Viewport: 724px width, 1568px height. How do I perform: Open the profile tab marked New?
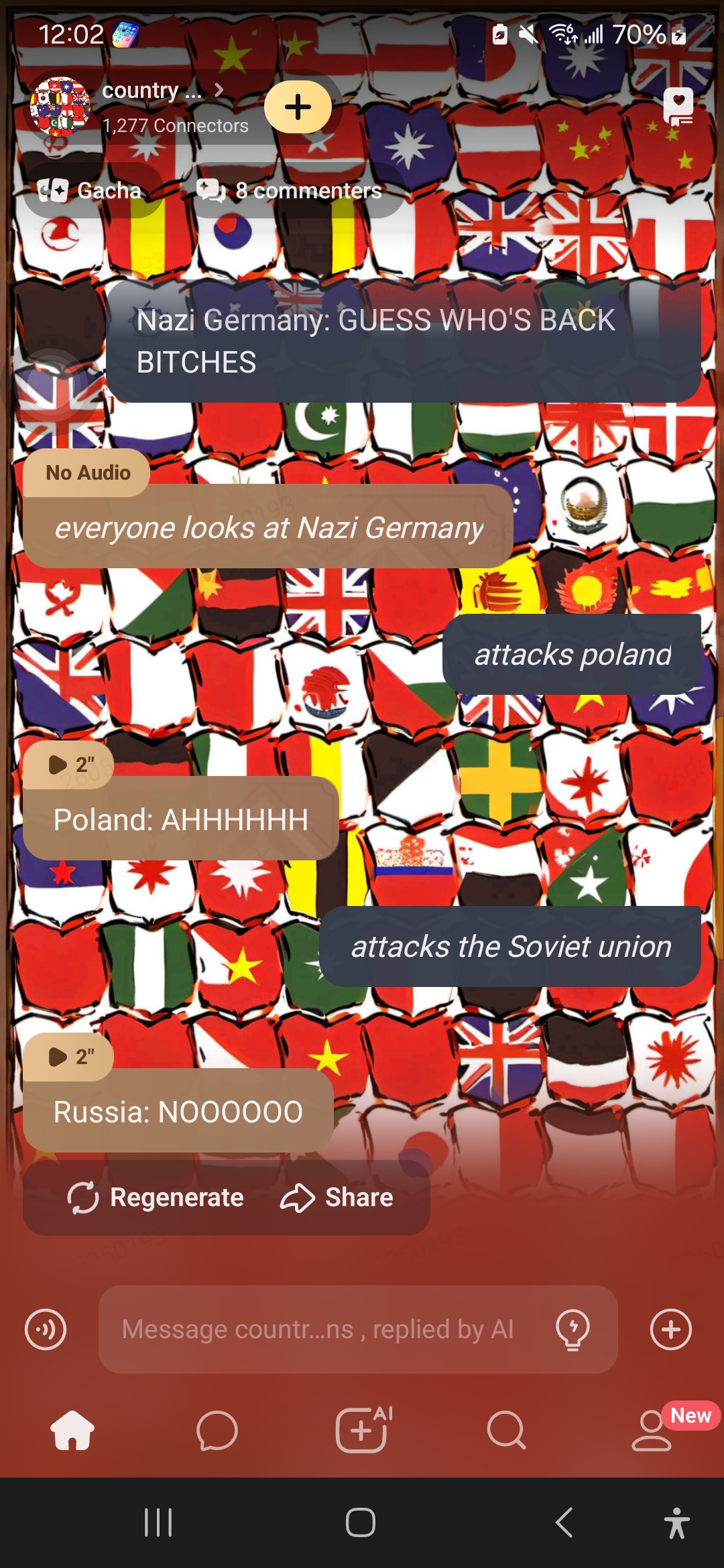click(x=652, y=1430)
